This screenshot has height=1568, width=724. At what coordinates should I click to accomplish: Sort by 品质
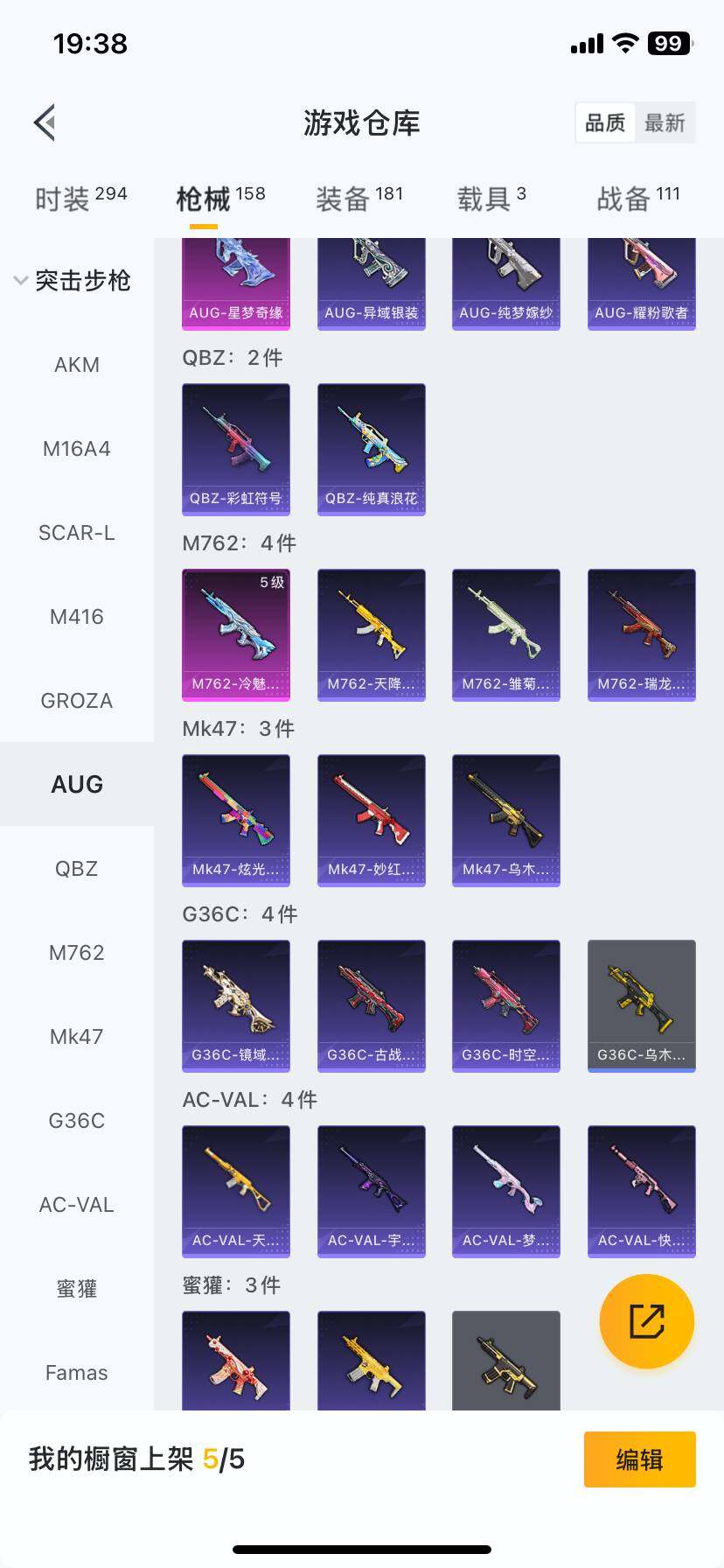(x=605, y=122)
